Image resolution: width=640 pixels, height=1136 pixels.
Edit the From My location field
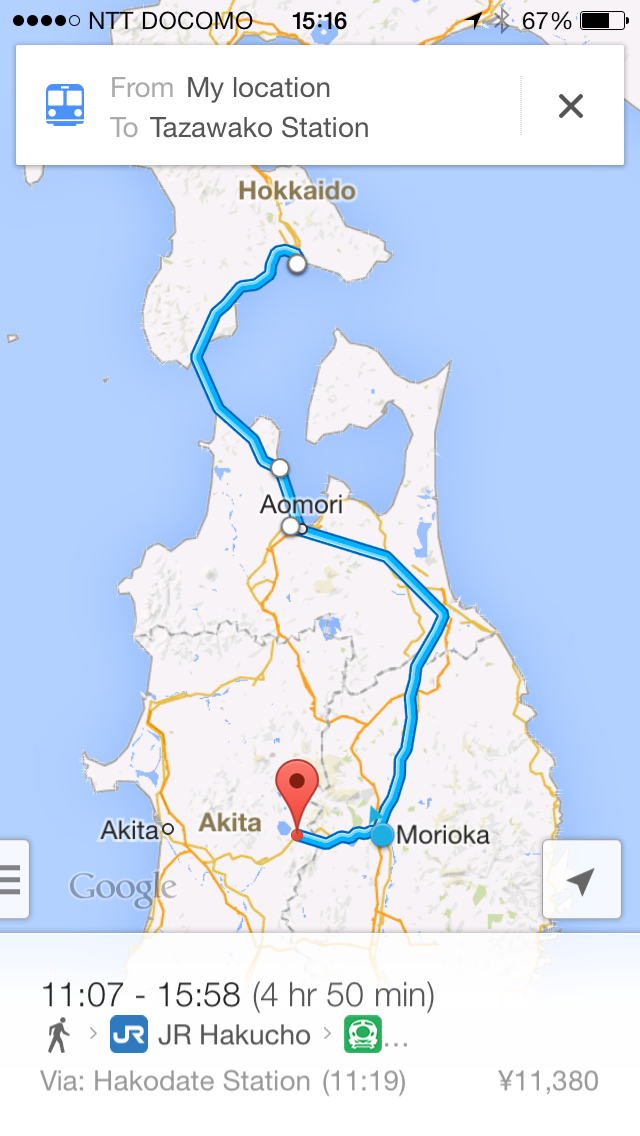[257, 88]
